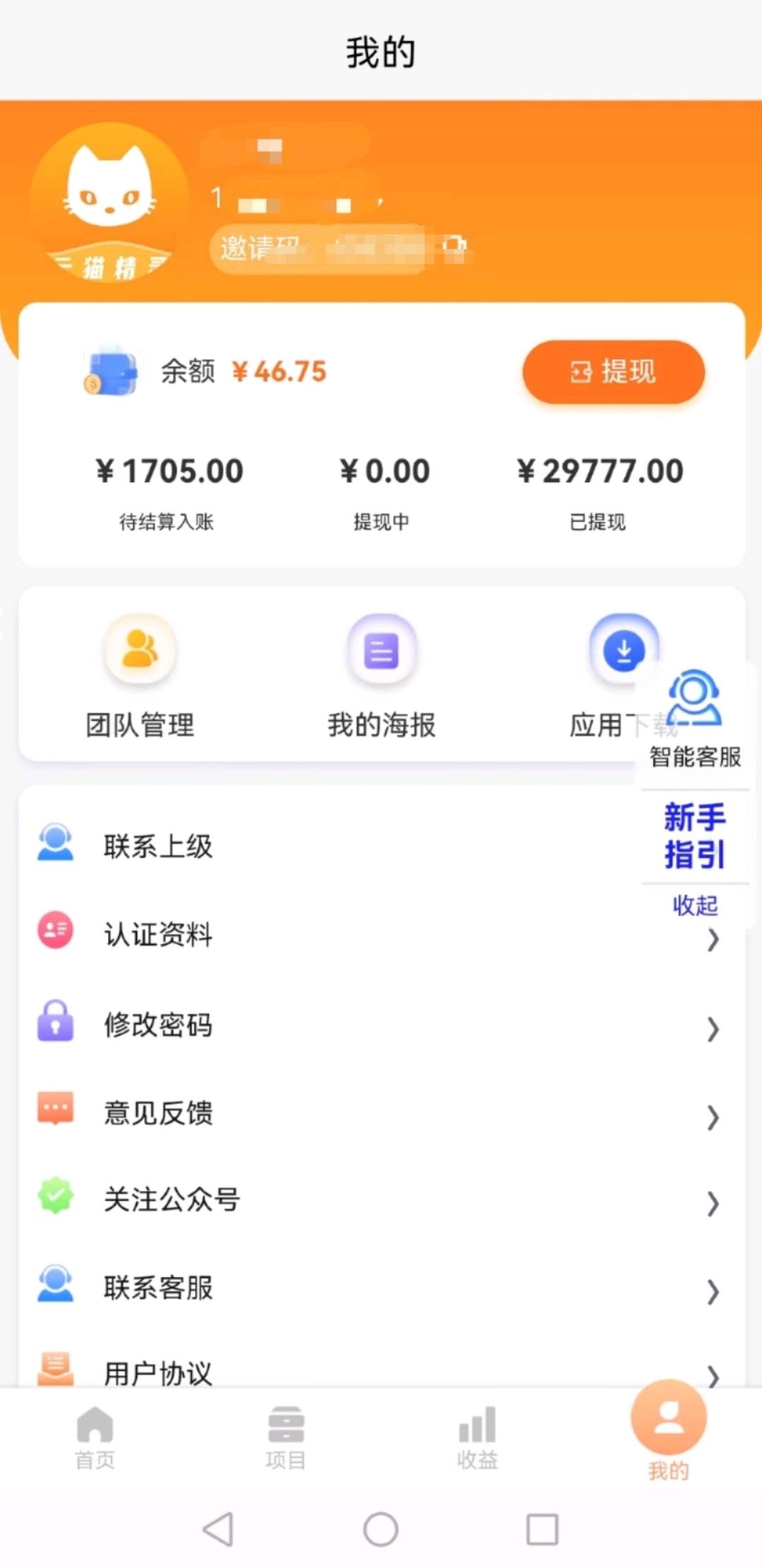Open the 关注公众号 row
The width and height of the screenshot is (762, 1568).
(381, 1199)
